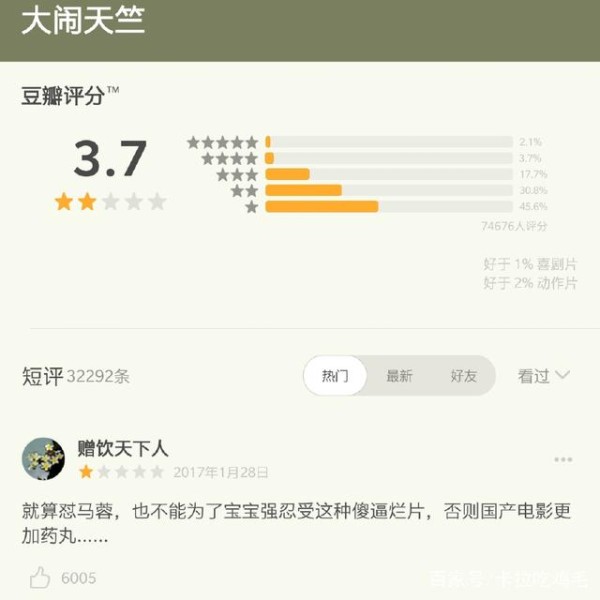
Task: Open overflow menu on 赠饮天下人's review
Action: (x=563, y=460)
